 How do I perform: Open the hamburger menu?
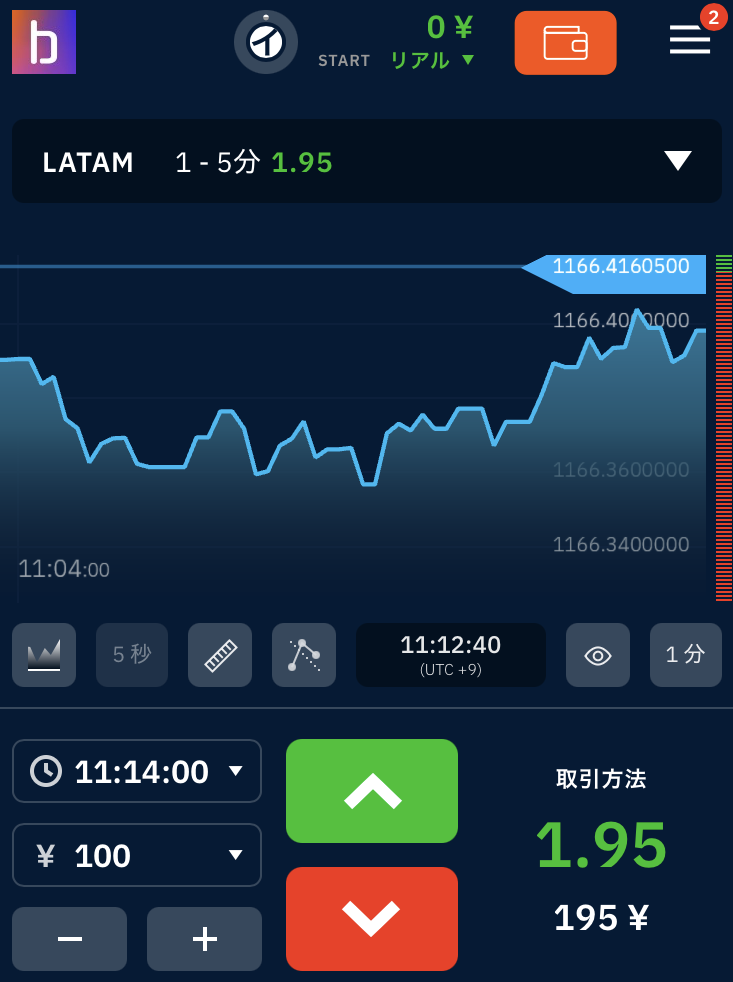pos(690,39)
